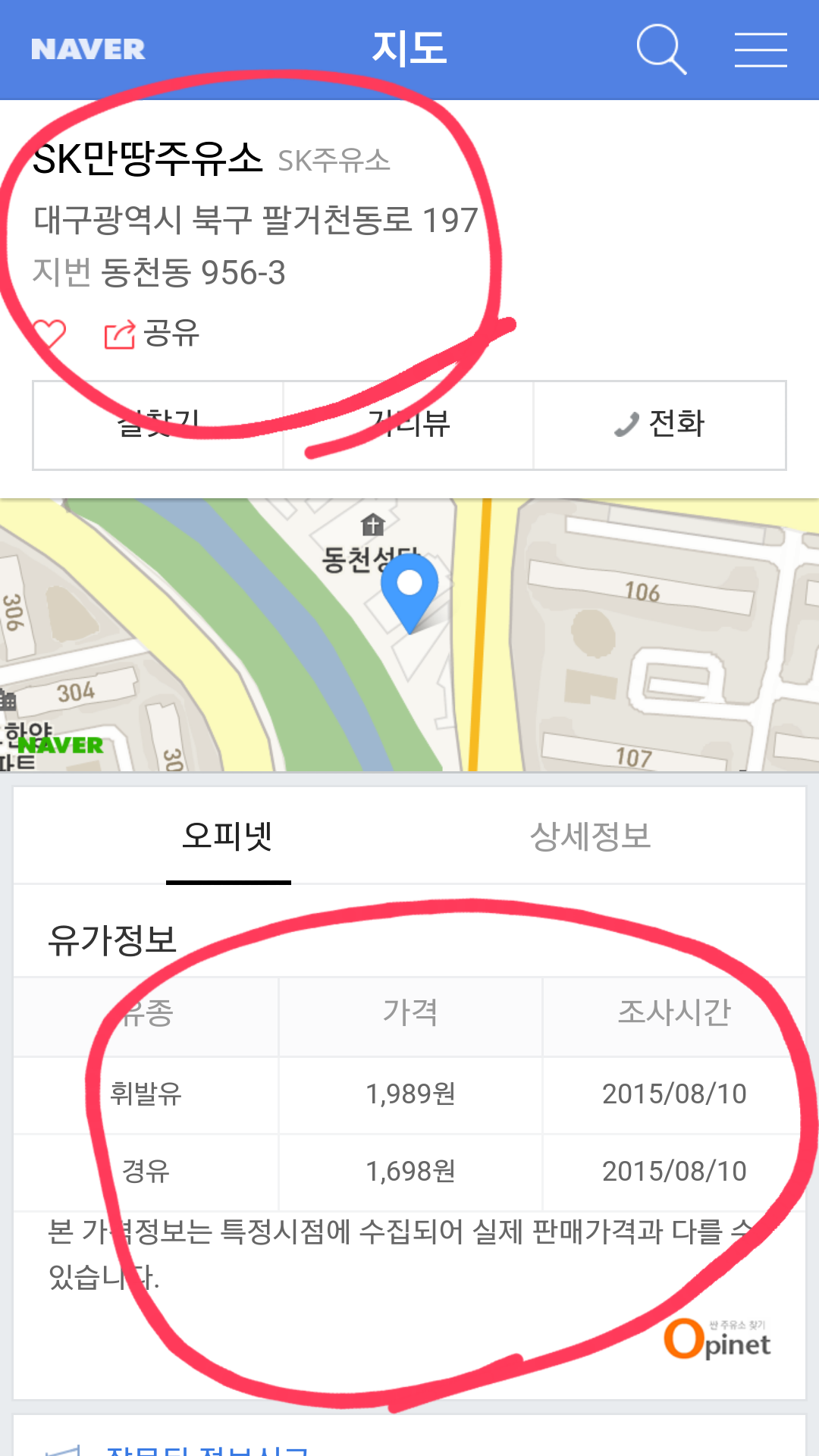Get directions with 길찾기 button
Screen dimensions: 819x1456
click(x=158, y=425)
